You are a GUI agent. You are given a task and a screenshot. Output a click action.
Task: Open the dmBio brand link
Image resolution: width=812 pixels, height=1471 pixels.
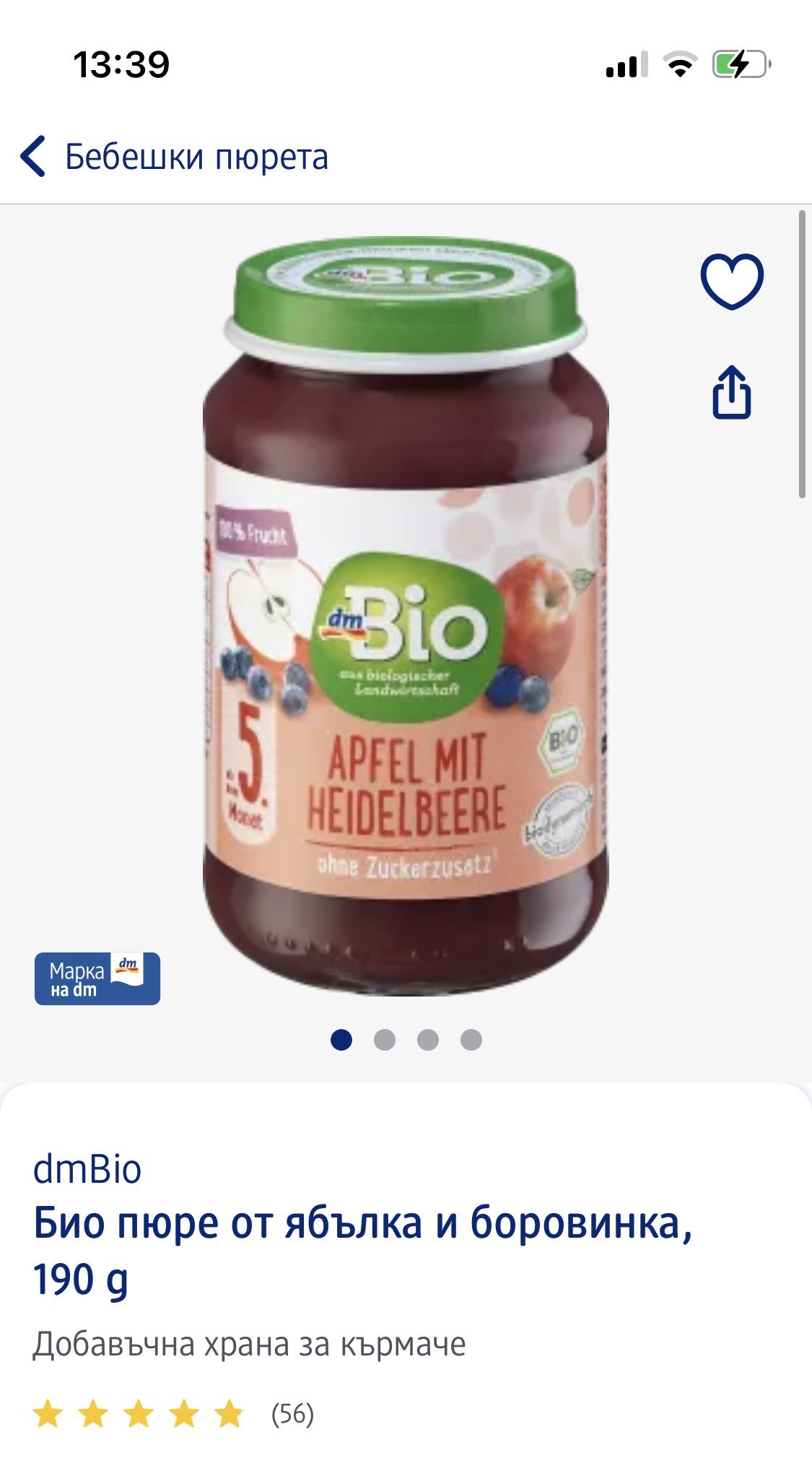pyautogui.click(x=87, y=1169)
